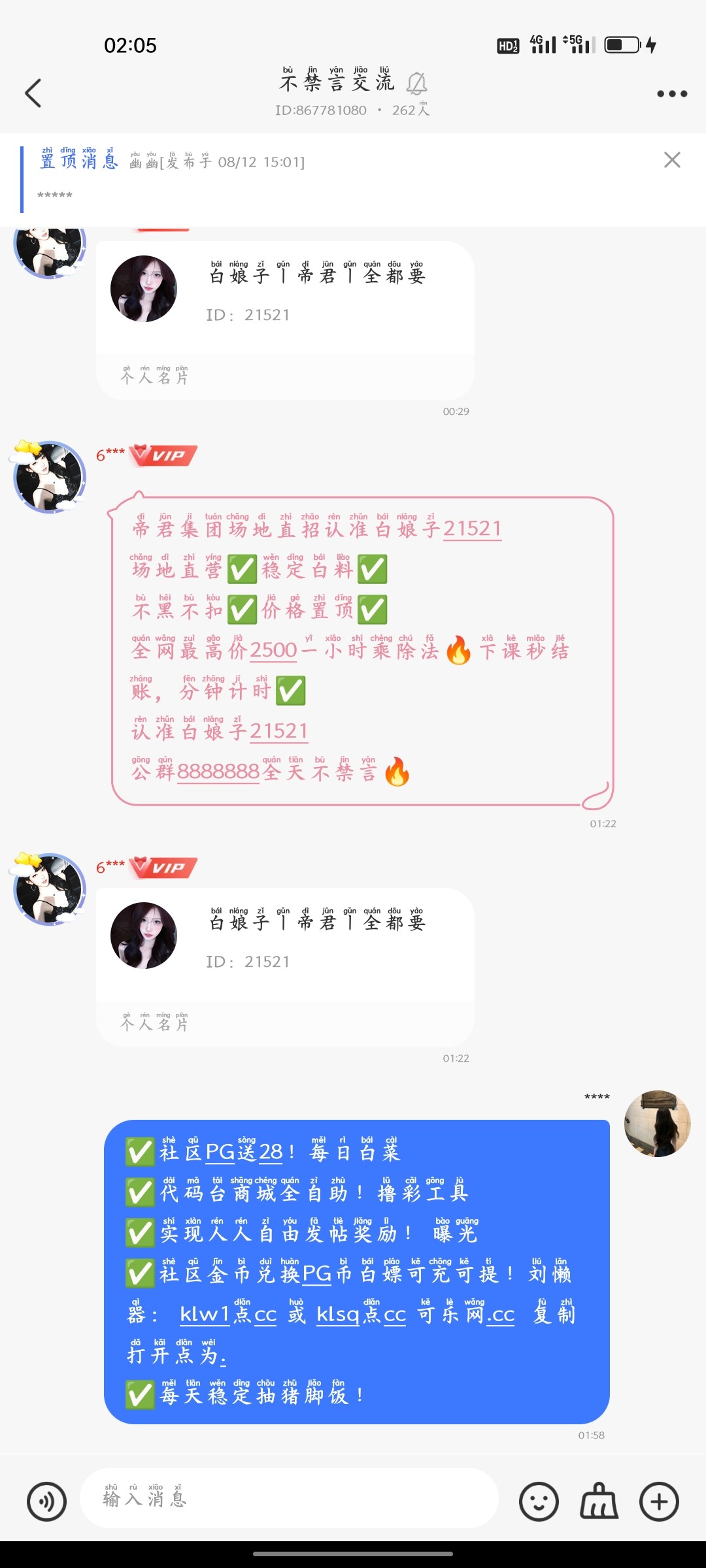
Task: Open the plus attachment menu
Action: [659, 1501]
